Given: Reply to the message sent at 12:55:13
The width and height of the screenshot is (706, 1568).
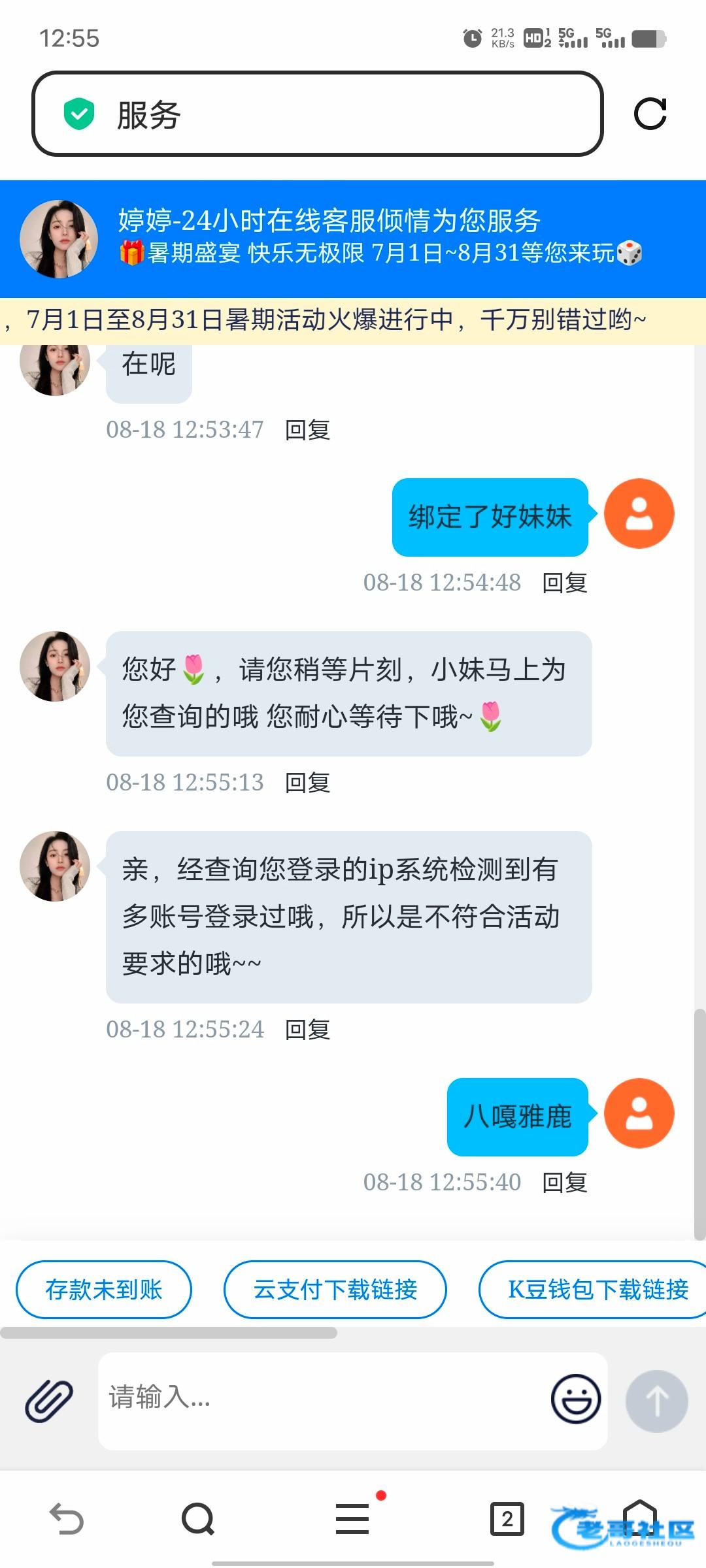Looking at the screenshot, I should (307, 782).
